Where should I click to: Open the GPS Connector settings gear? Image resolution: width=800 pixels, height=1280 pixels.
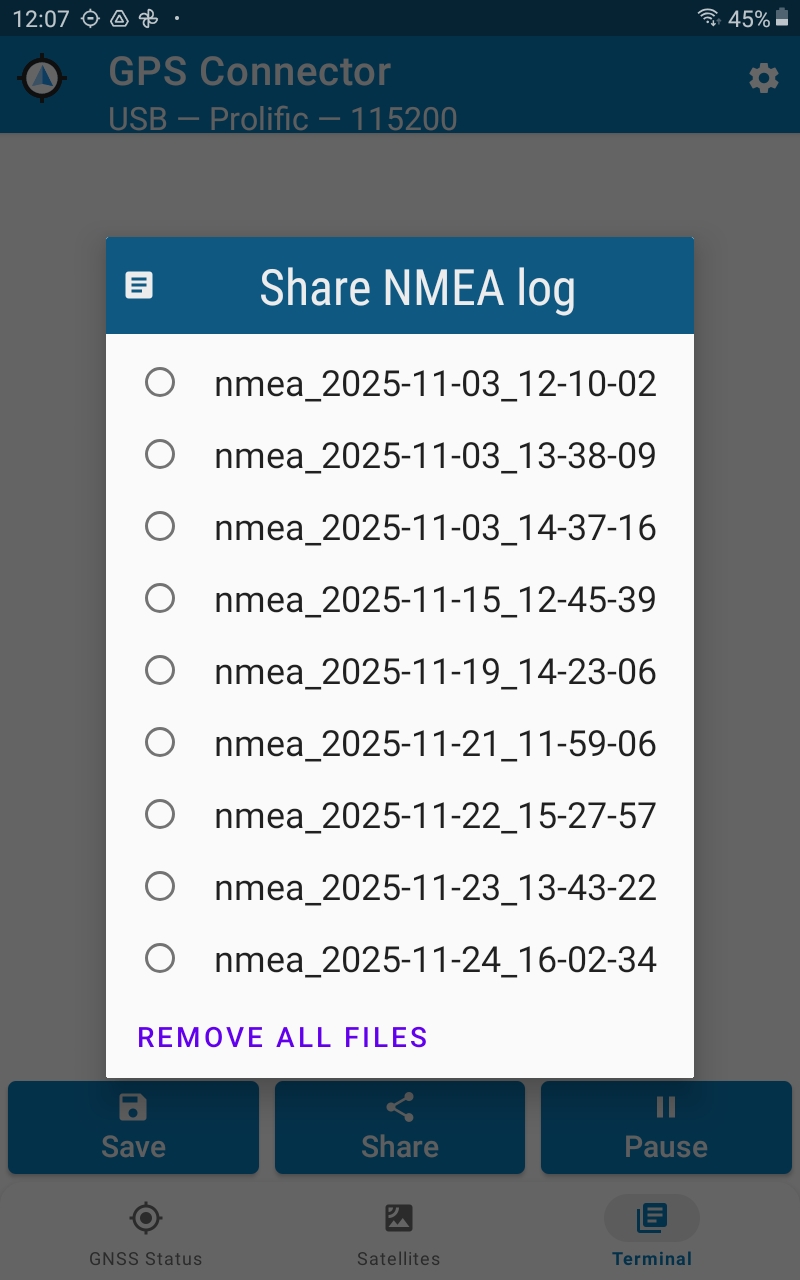(x=763, y=77)
